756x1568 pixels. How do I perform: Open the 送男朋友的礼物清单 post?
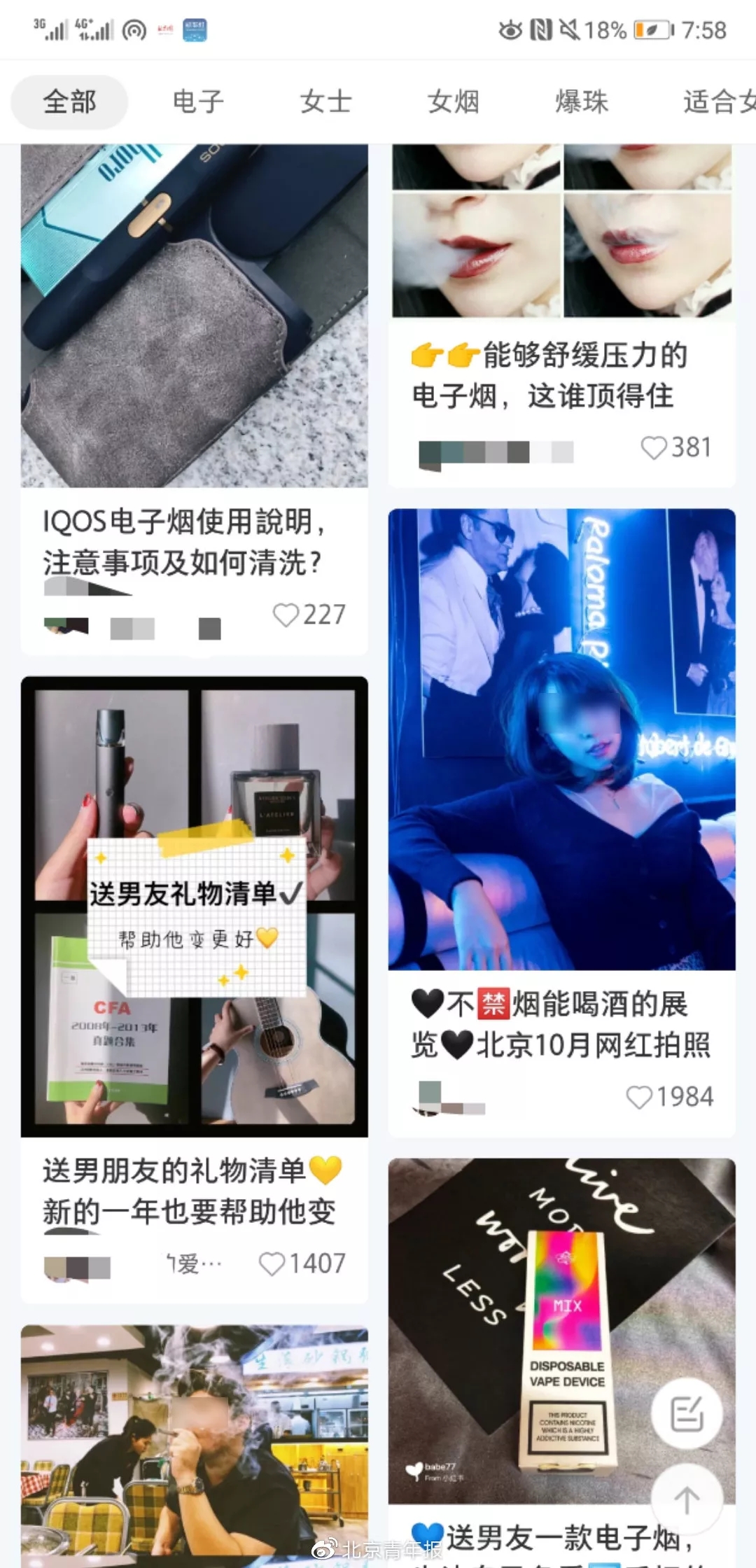point(194,906)
